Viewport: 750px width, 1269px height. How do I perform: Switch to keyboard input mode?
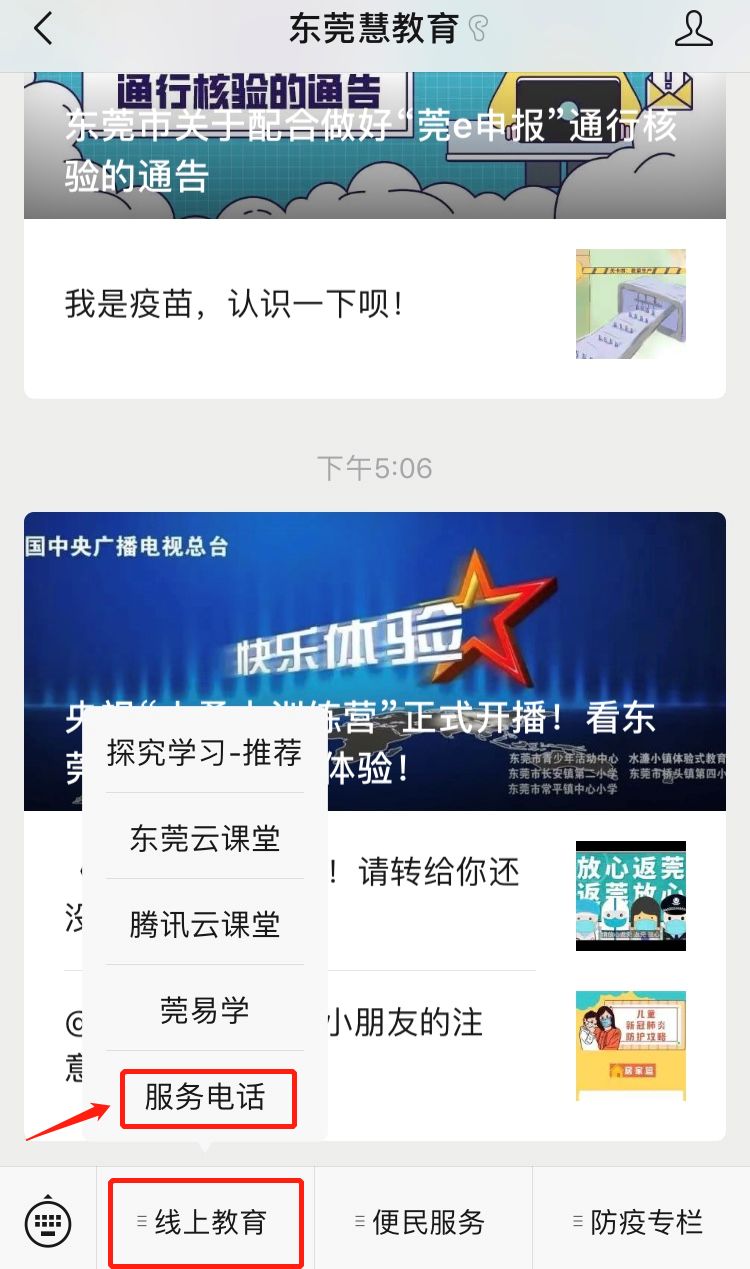[47, 1221]
